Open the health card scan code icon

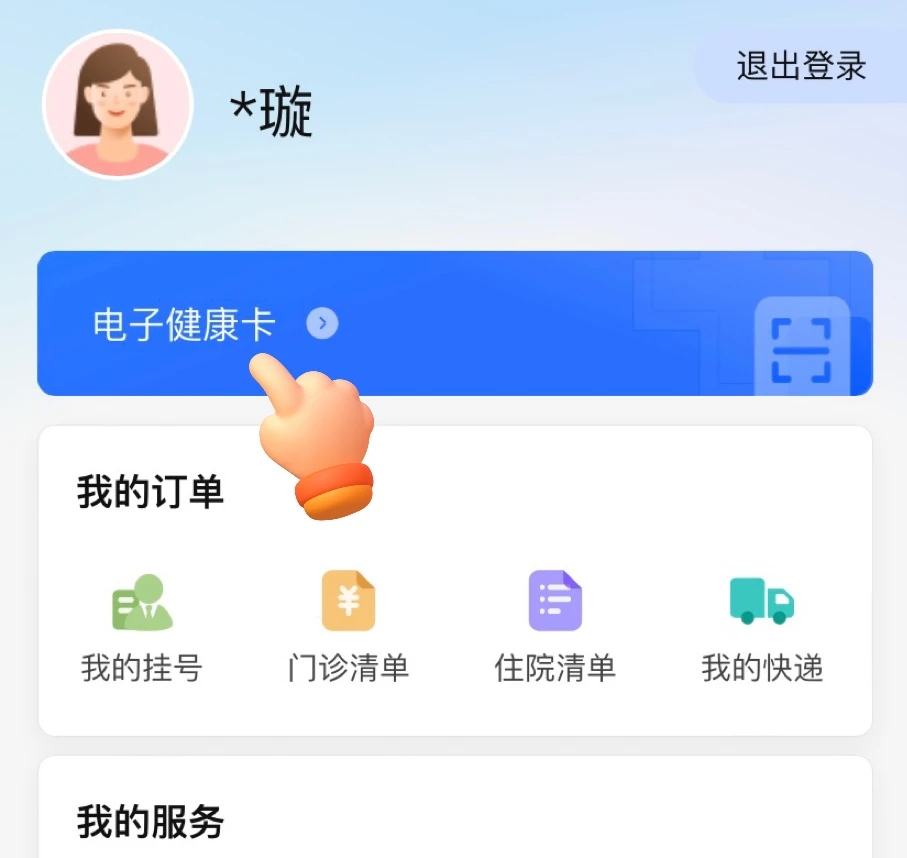801,351
